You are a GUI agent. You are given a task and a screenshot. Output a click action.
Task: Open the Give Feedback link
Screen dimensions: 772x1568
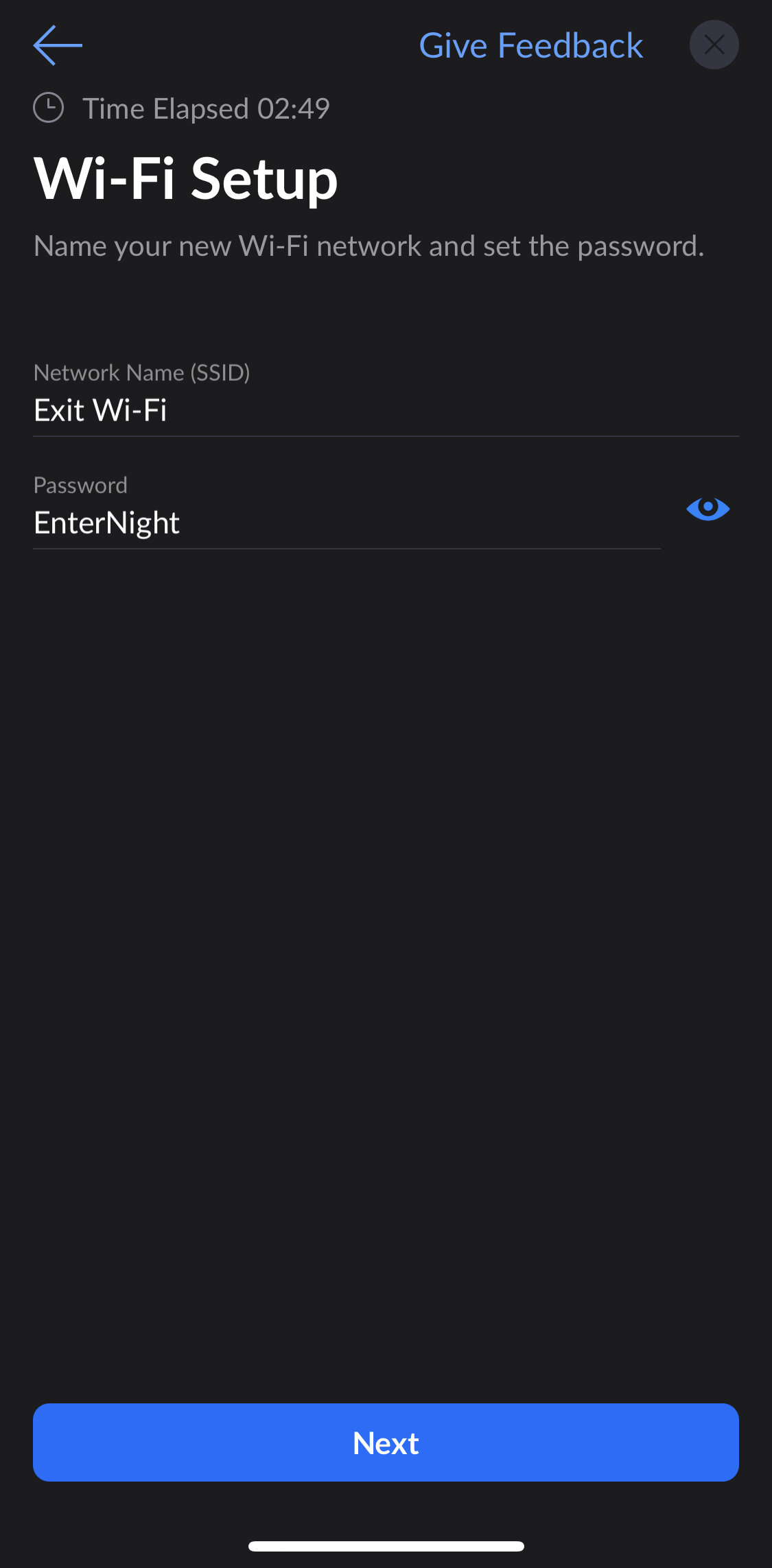click(530, 46)
